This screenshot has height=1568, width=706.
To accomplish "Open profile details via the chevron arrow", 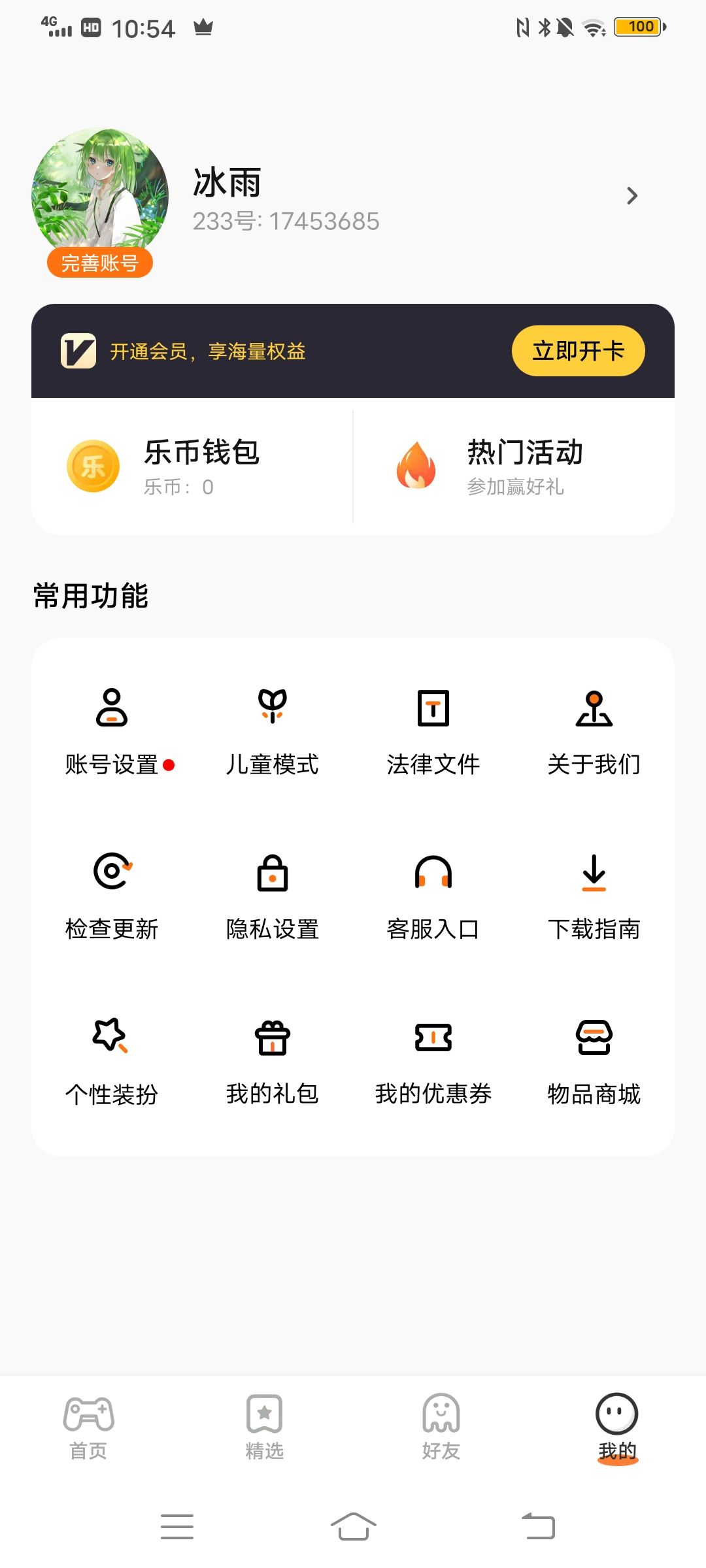I will pyautogui.click(x=631, y=196).
